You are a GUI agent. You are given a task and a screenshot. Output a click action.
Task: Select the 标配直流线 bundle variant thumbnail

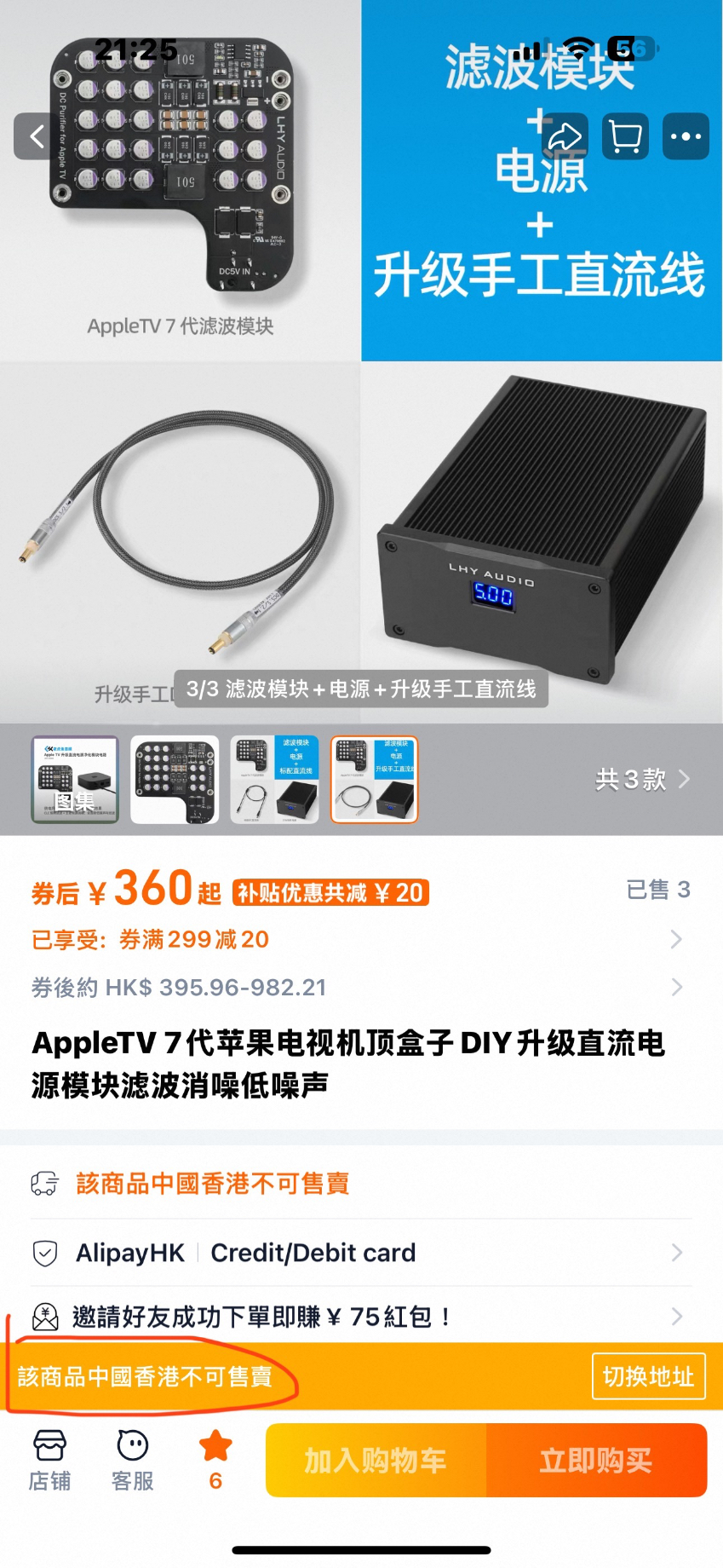click(x=274, y=780)
